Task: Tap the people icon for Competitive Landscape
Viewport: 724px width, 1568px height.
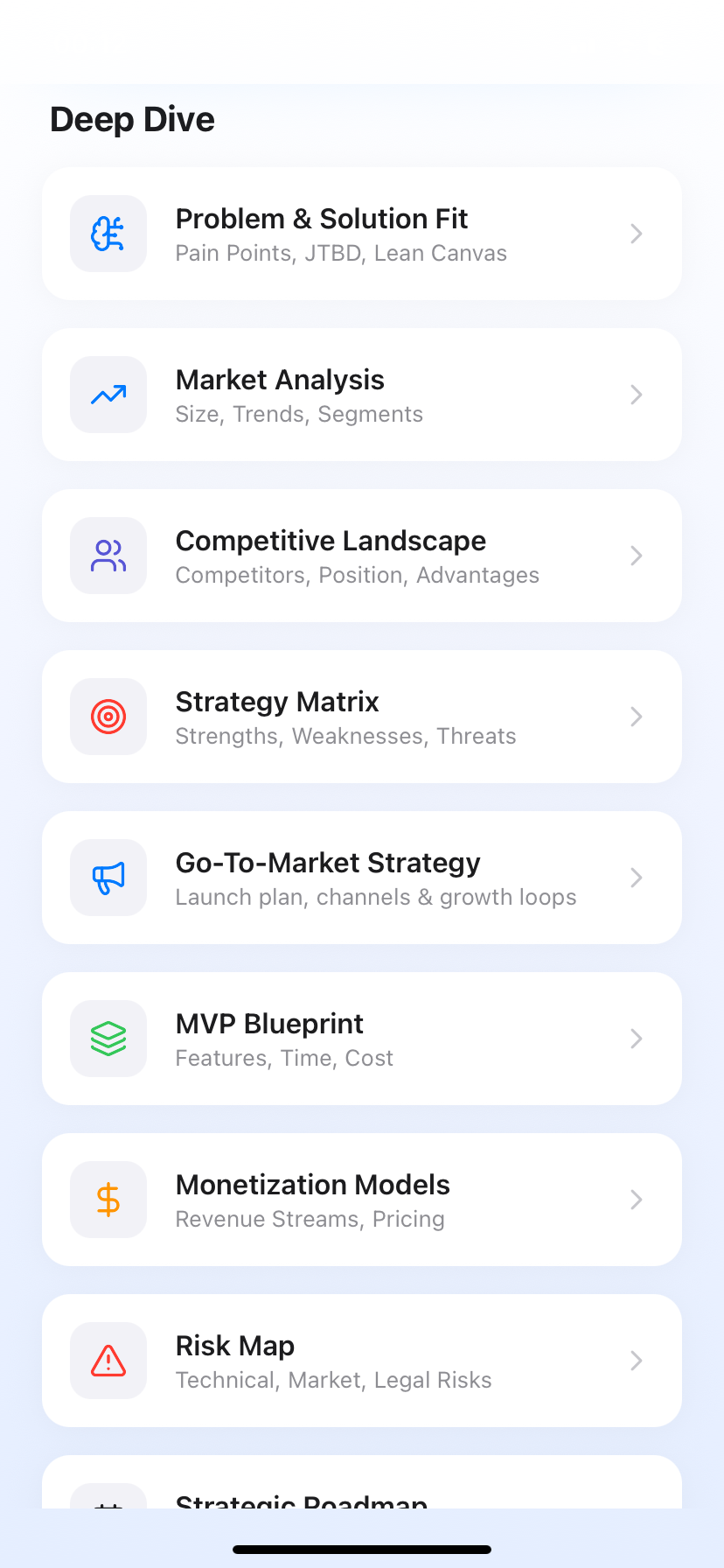Action: [108, 556]
